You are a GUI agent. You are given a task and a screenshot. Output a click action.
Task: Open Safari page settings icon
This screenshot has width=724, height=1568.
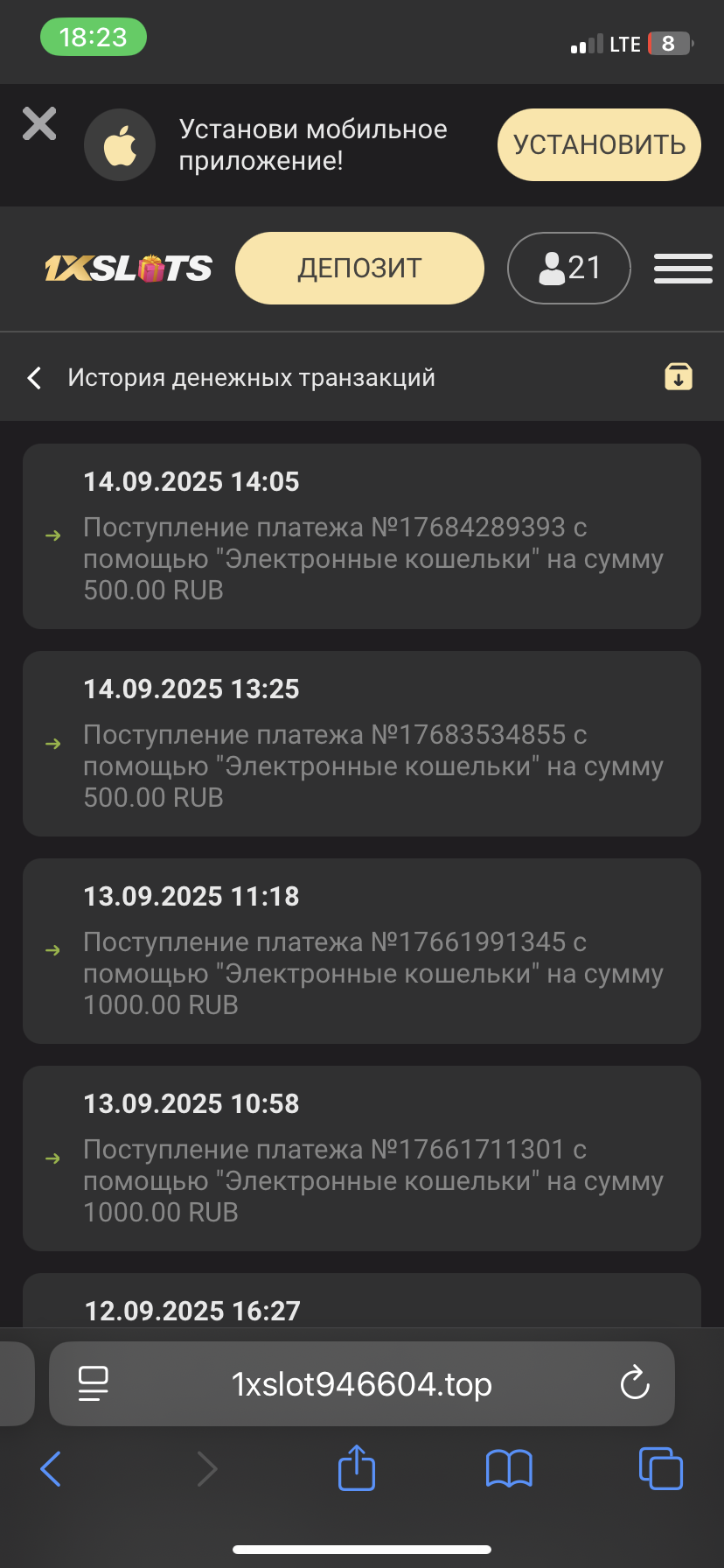(x=94, y=1384)
